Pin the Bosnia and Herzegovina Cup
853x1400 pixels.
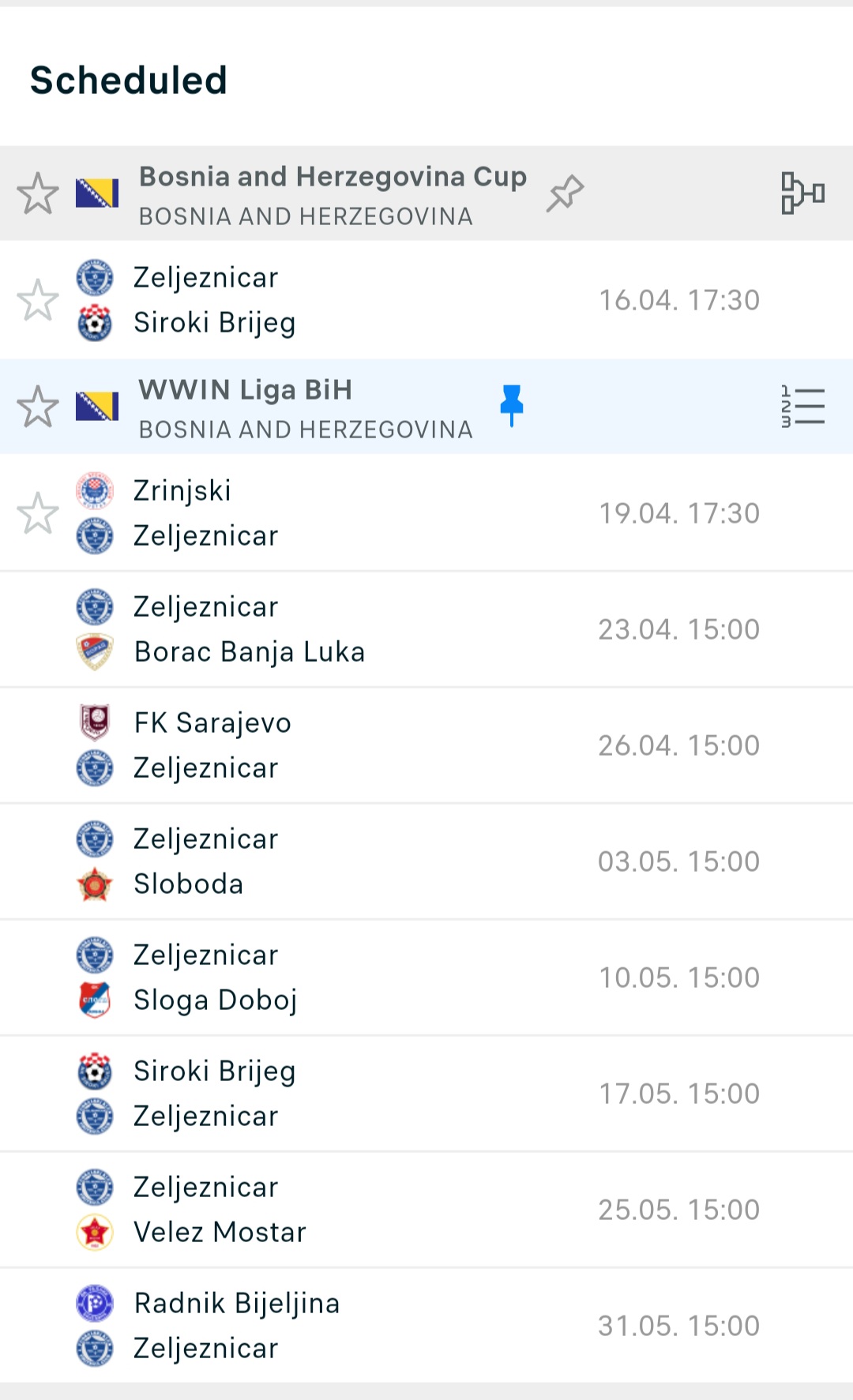(x=565, y=193)
